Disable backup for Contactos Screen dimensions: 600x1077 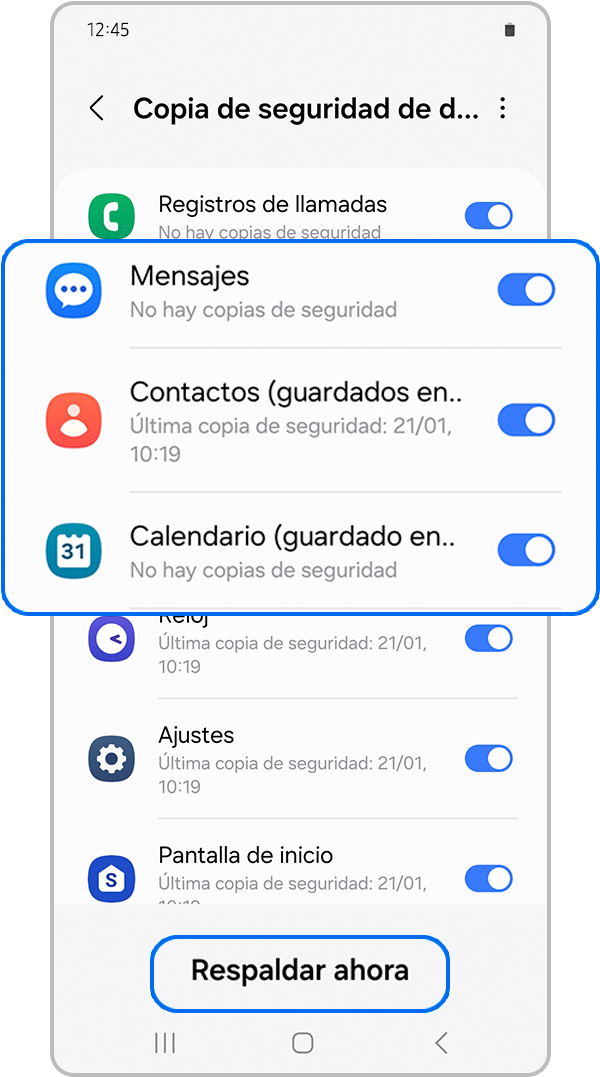coord(526,420)
